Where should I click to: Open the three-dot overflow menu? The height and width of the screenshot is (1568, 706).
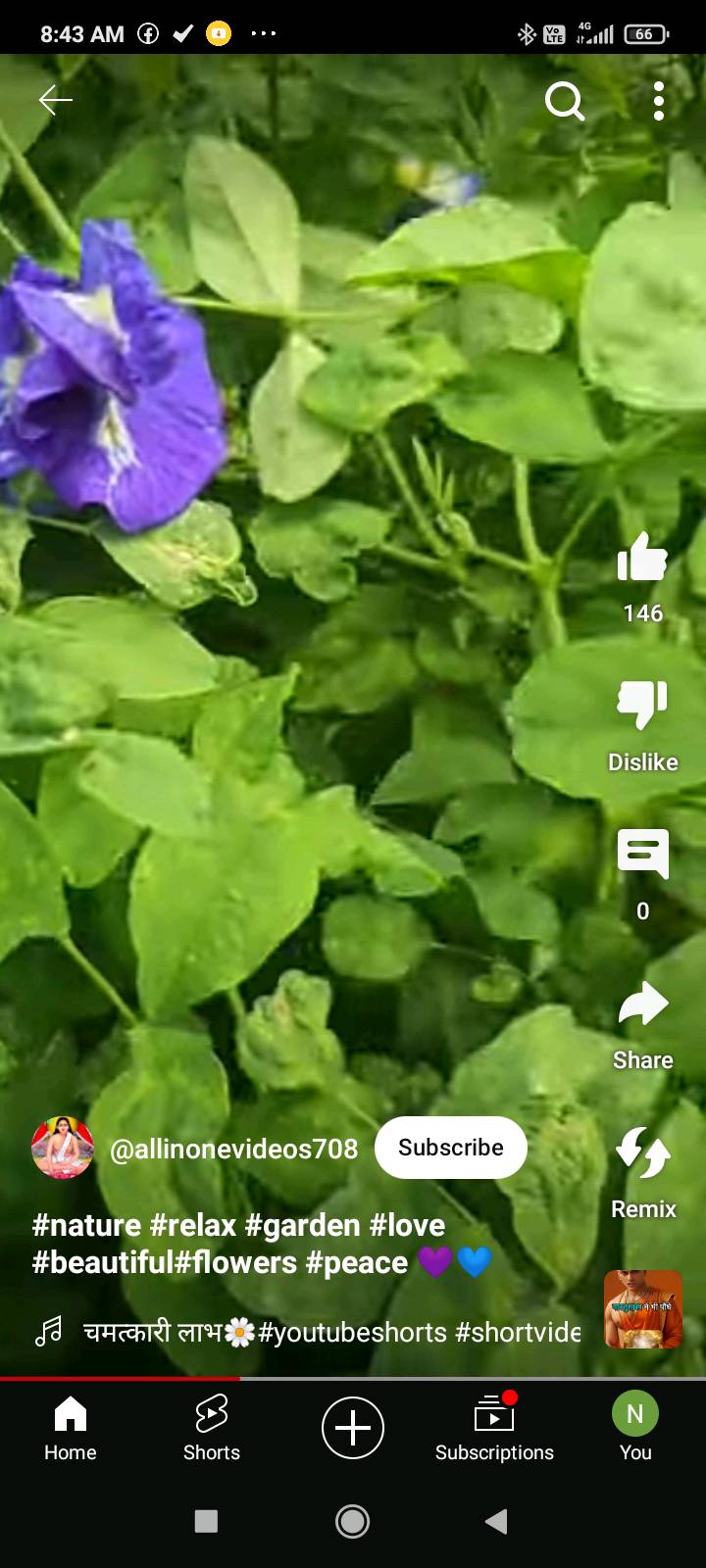click(659, 101)
